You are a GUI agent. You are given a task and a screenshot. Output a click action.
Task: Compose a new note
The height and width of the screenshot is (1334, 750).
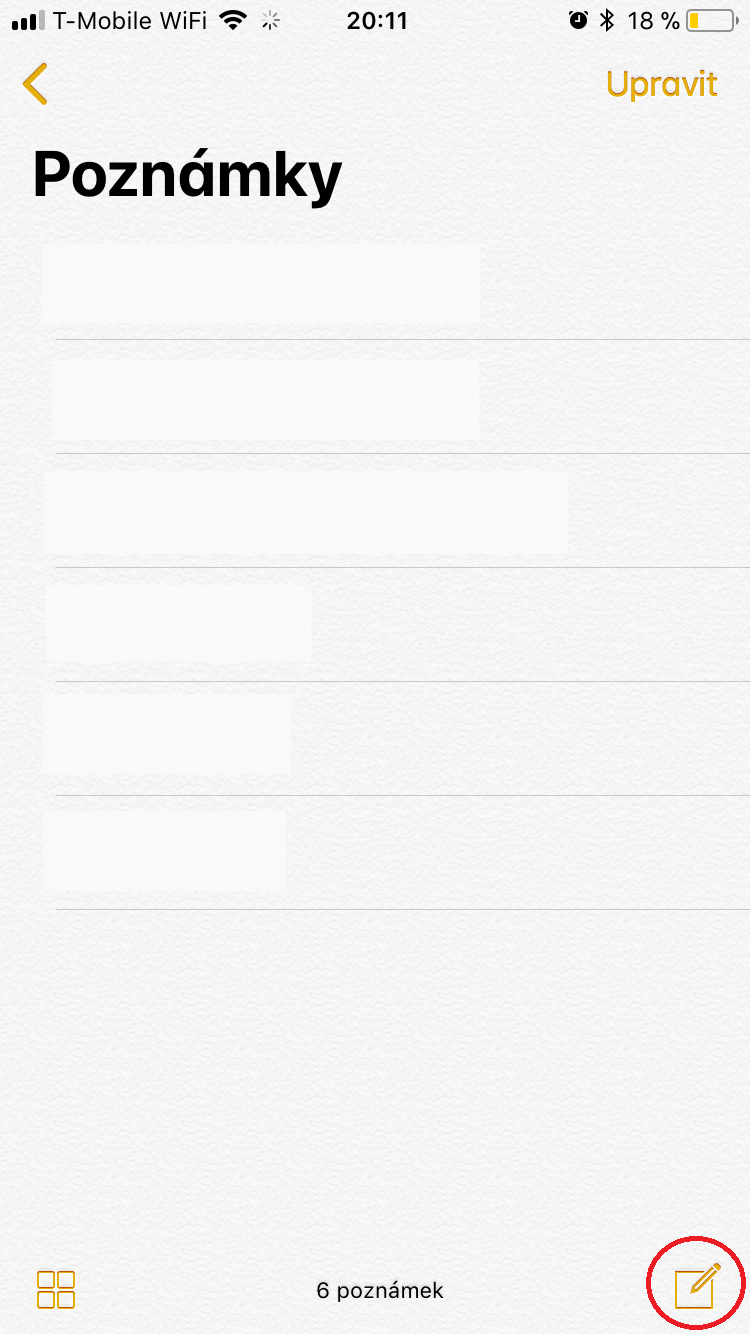click(697, 1286)
